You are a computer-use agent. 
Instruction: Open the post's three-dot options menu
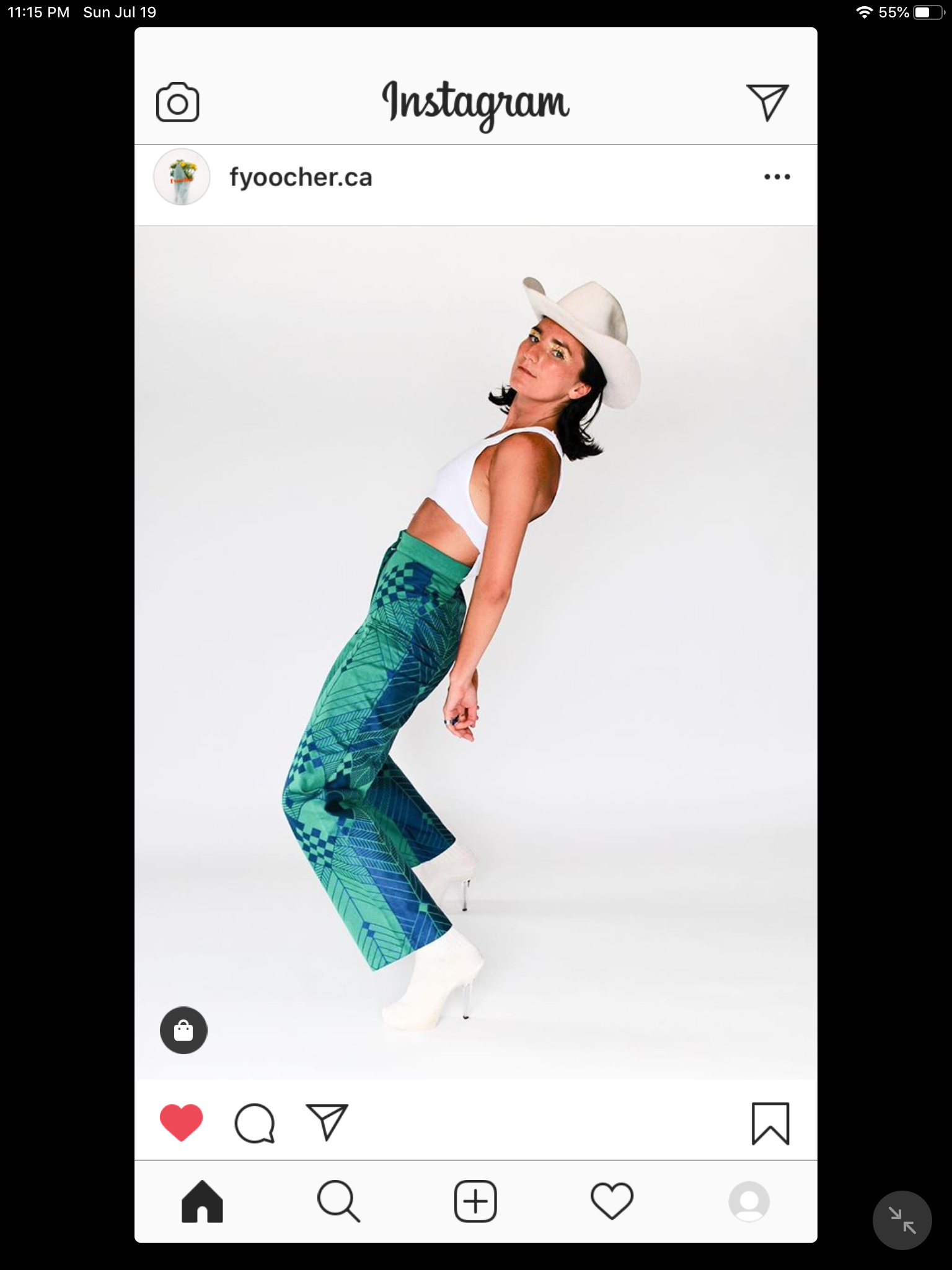(777, 177)
